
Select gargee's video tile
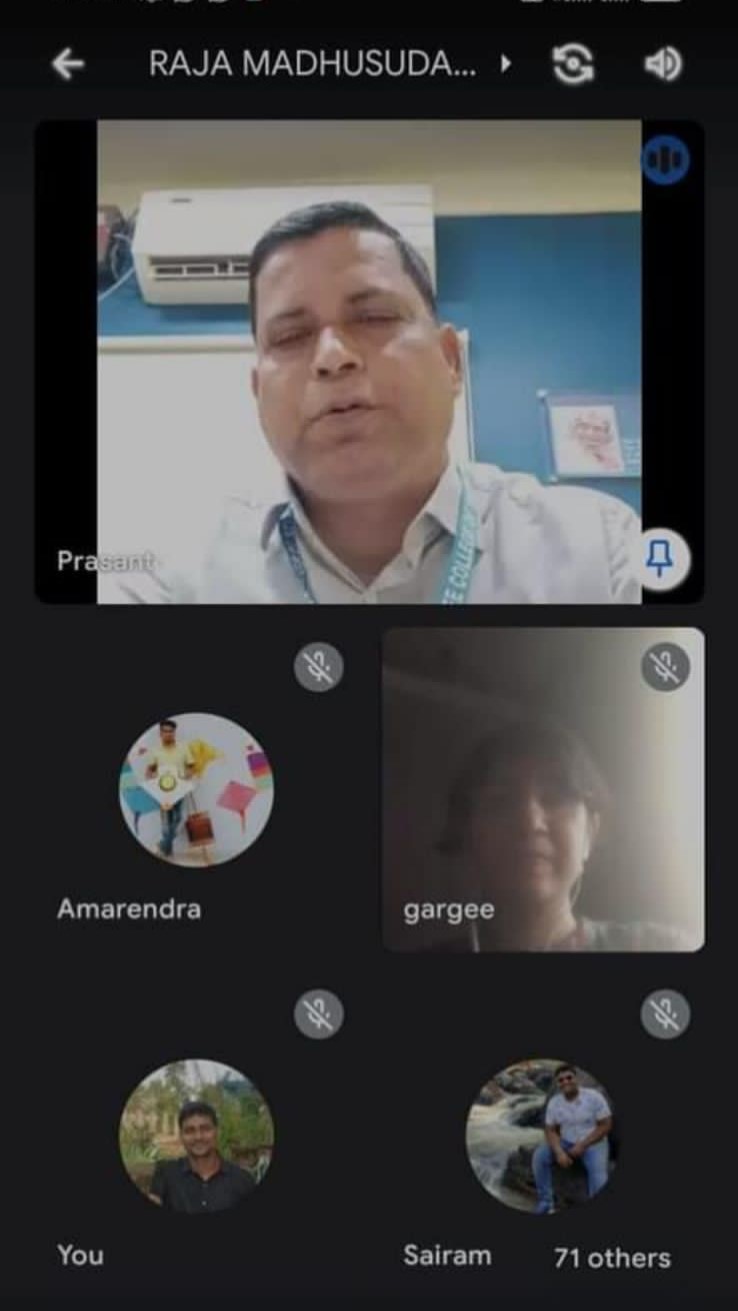tap(543, 790)
